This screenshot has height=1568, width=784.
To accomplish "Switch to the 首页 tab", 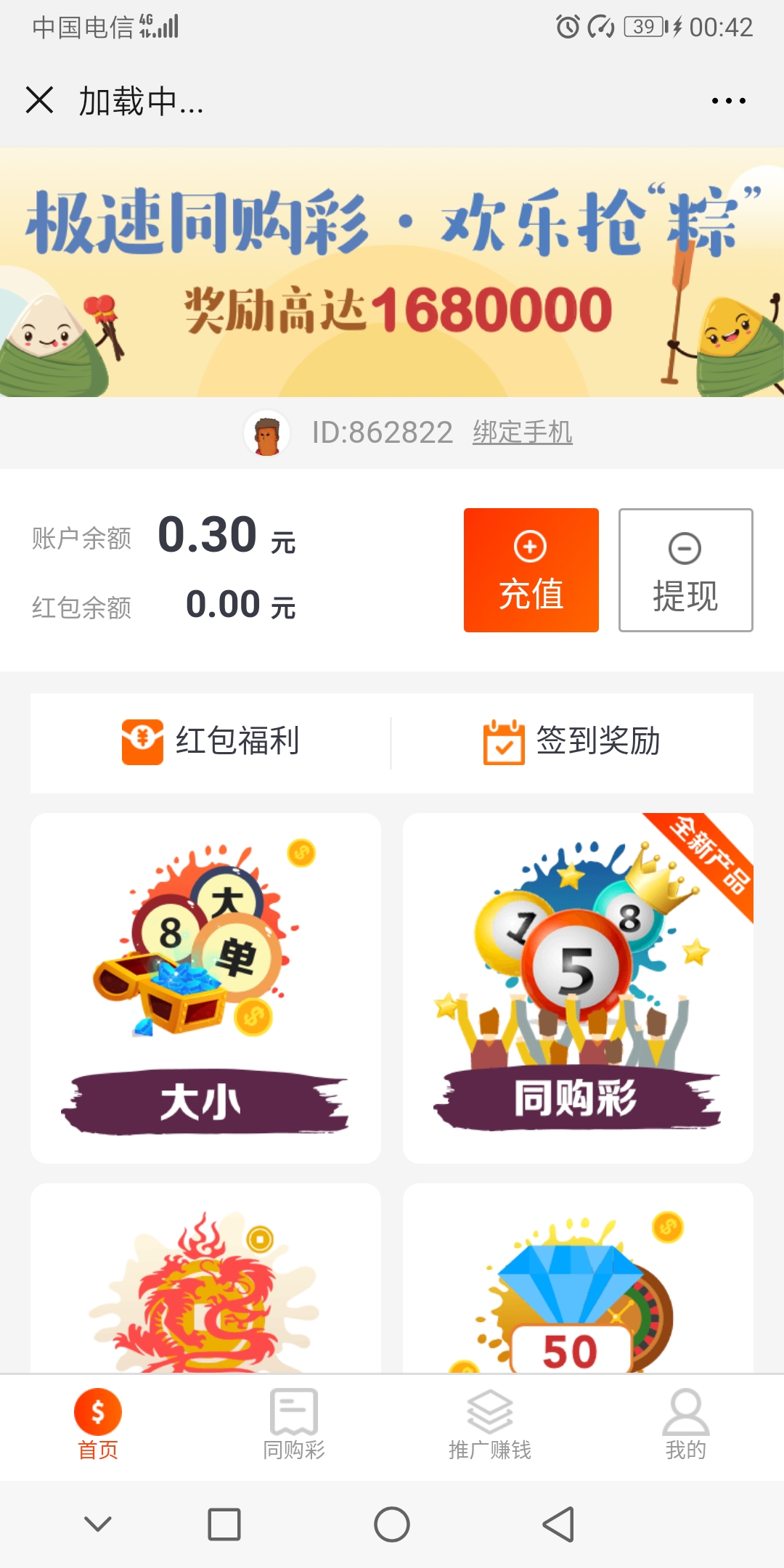I will 98,1424.
